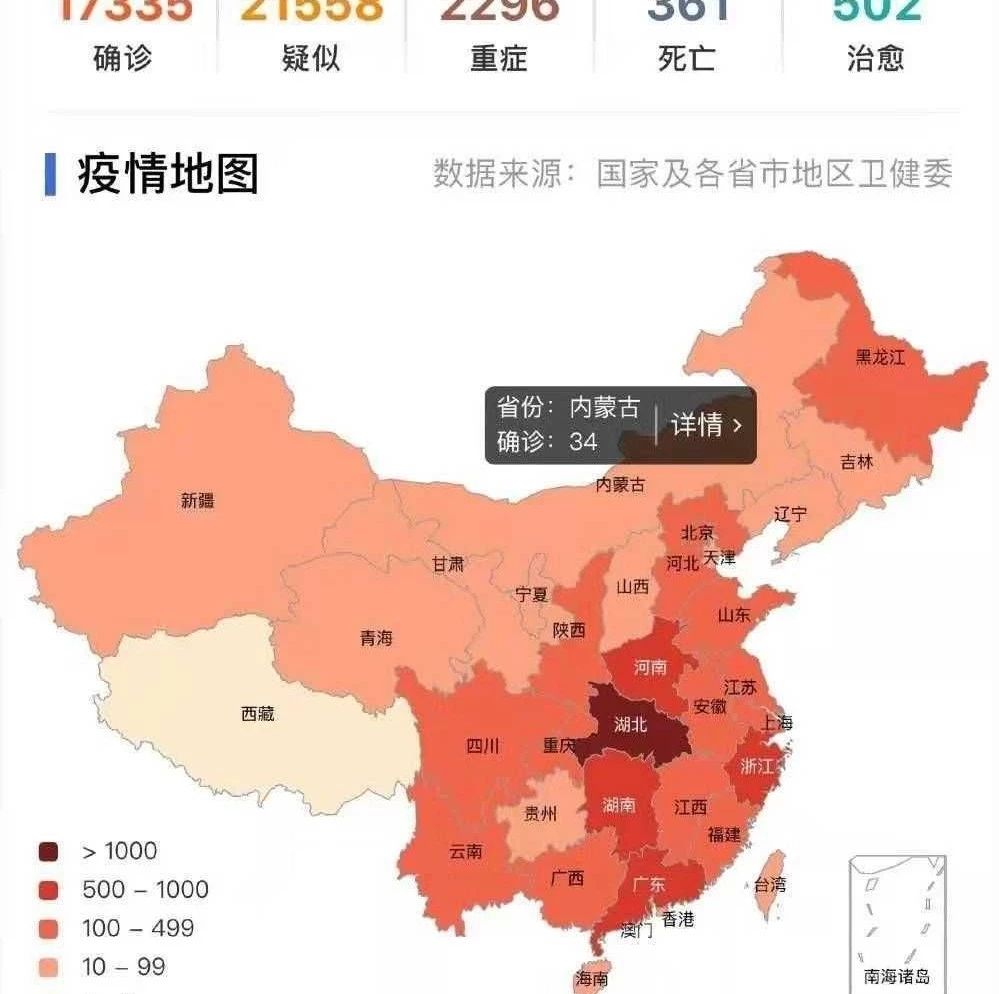Select 四川 province on the map

[482, 745]
